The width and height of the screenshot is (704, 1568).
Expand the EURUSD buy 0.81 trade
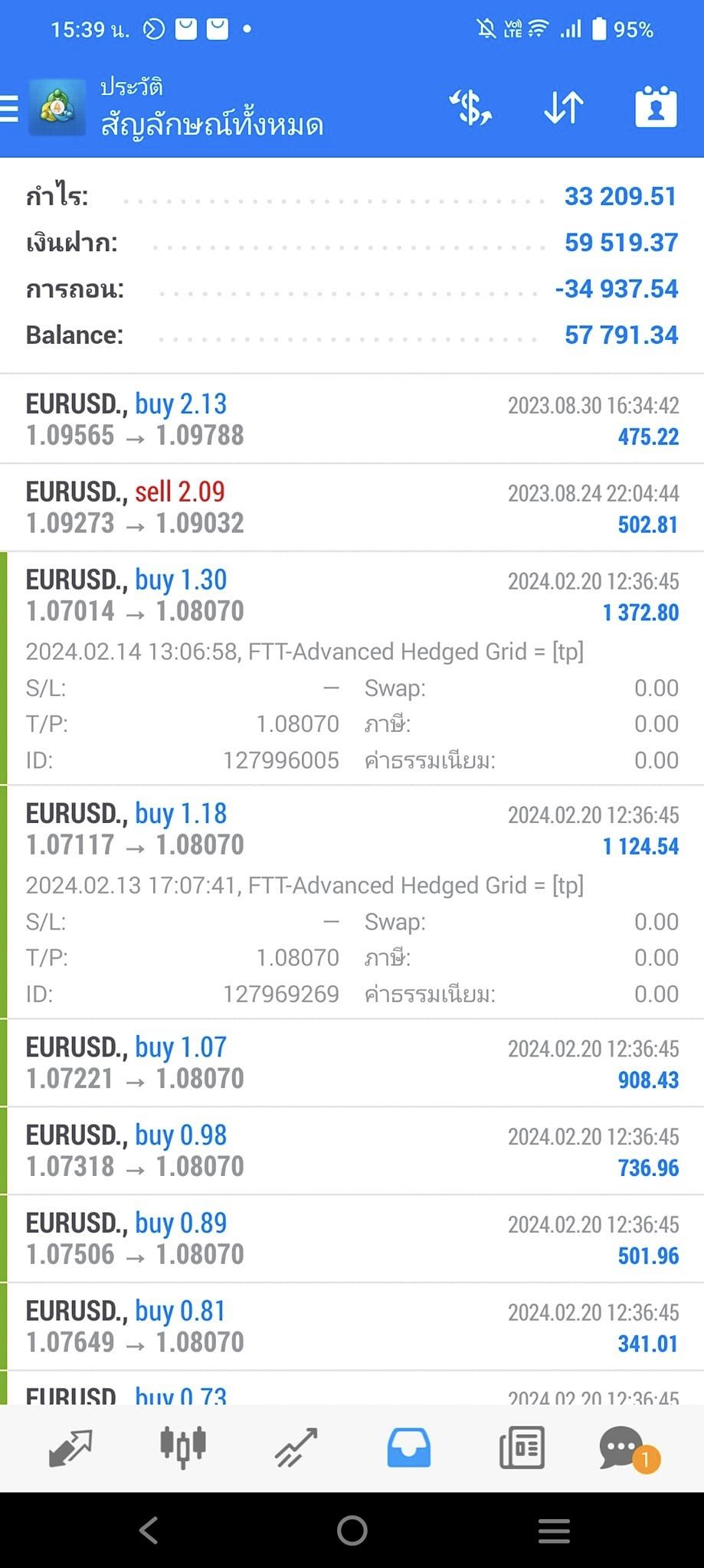pyautogui.click(x=352, y=1327)
